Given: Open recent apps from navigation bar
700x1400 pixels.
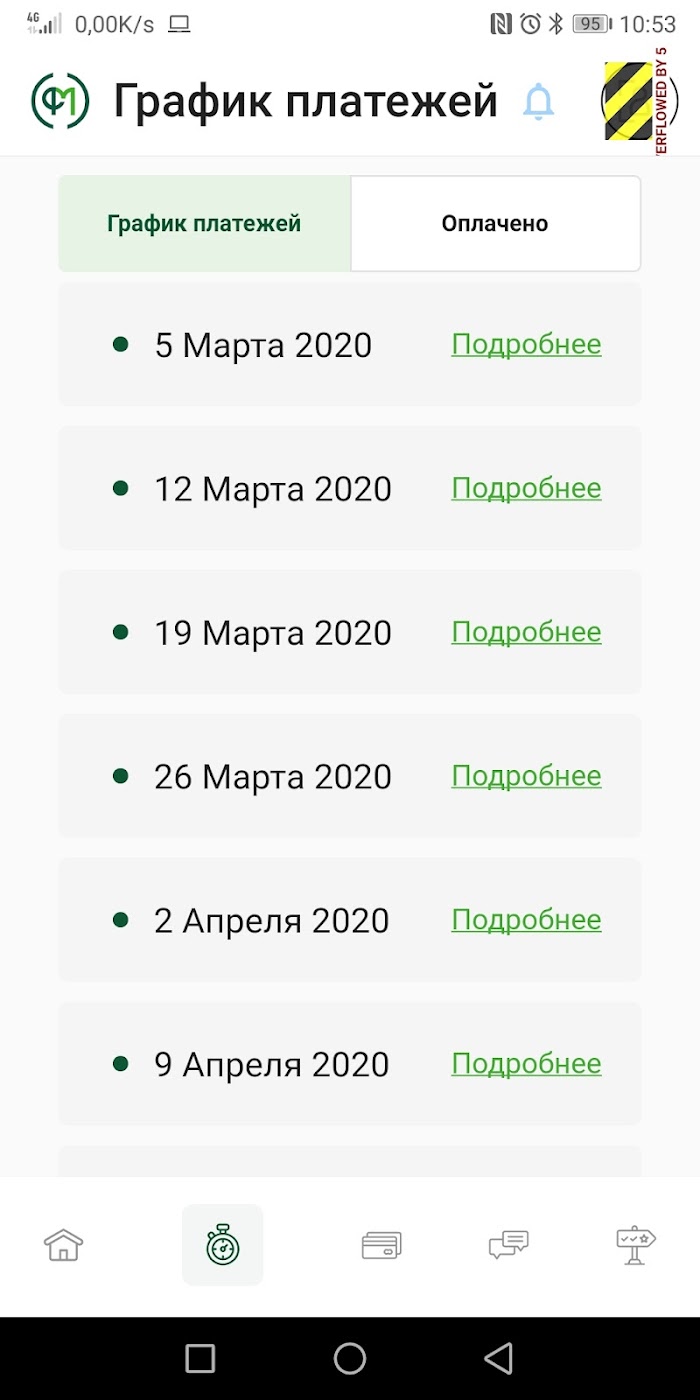Looking at the screenshot, I should coord(200,1358).
